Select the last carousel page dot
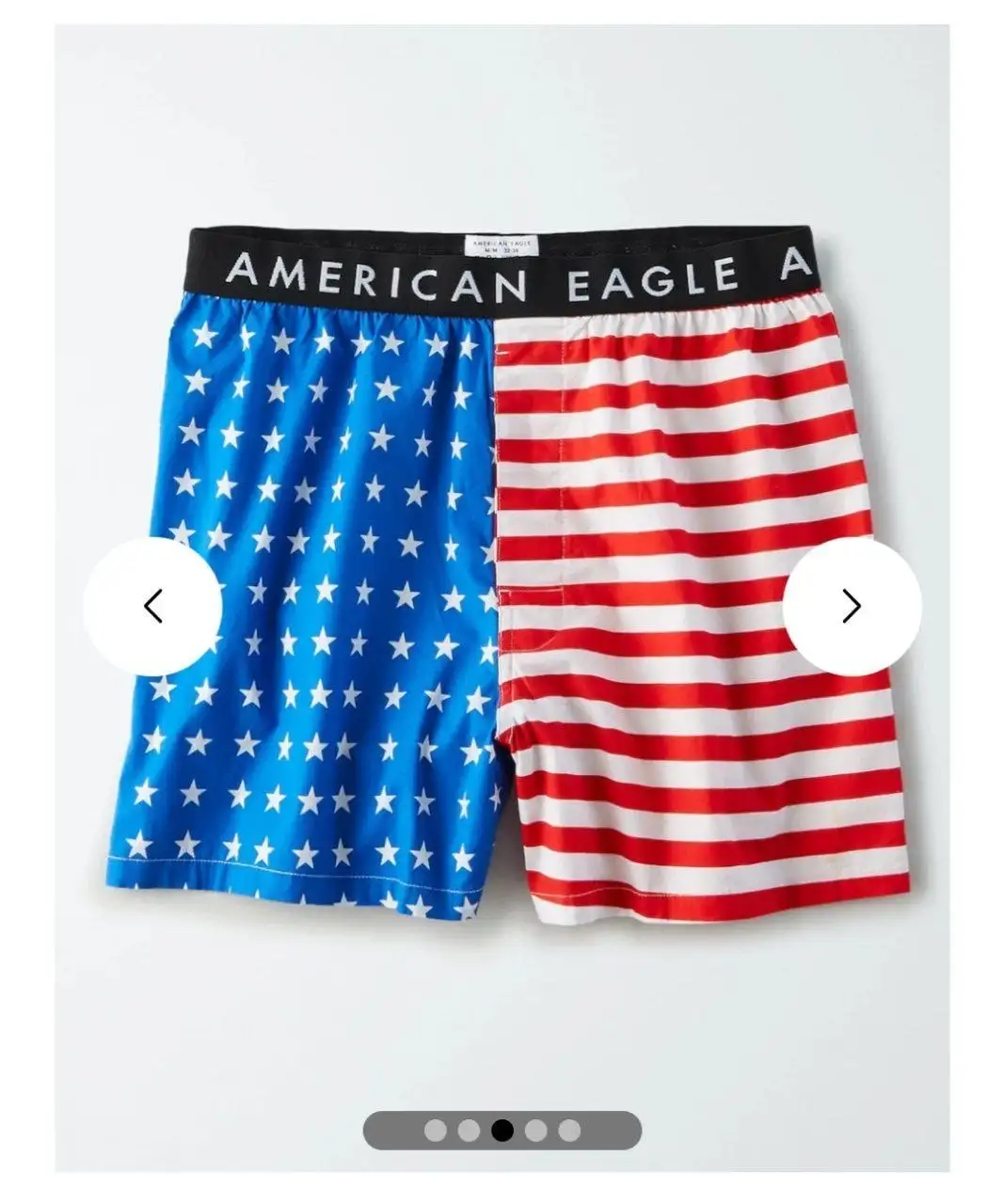The width and height of the screenshot is (1005, 1204). (569, 1130)
